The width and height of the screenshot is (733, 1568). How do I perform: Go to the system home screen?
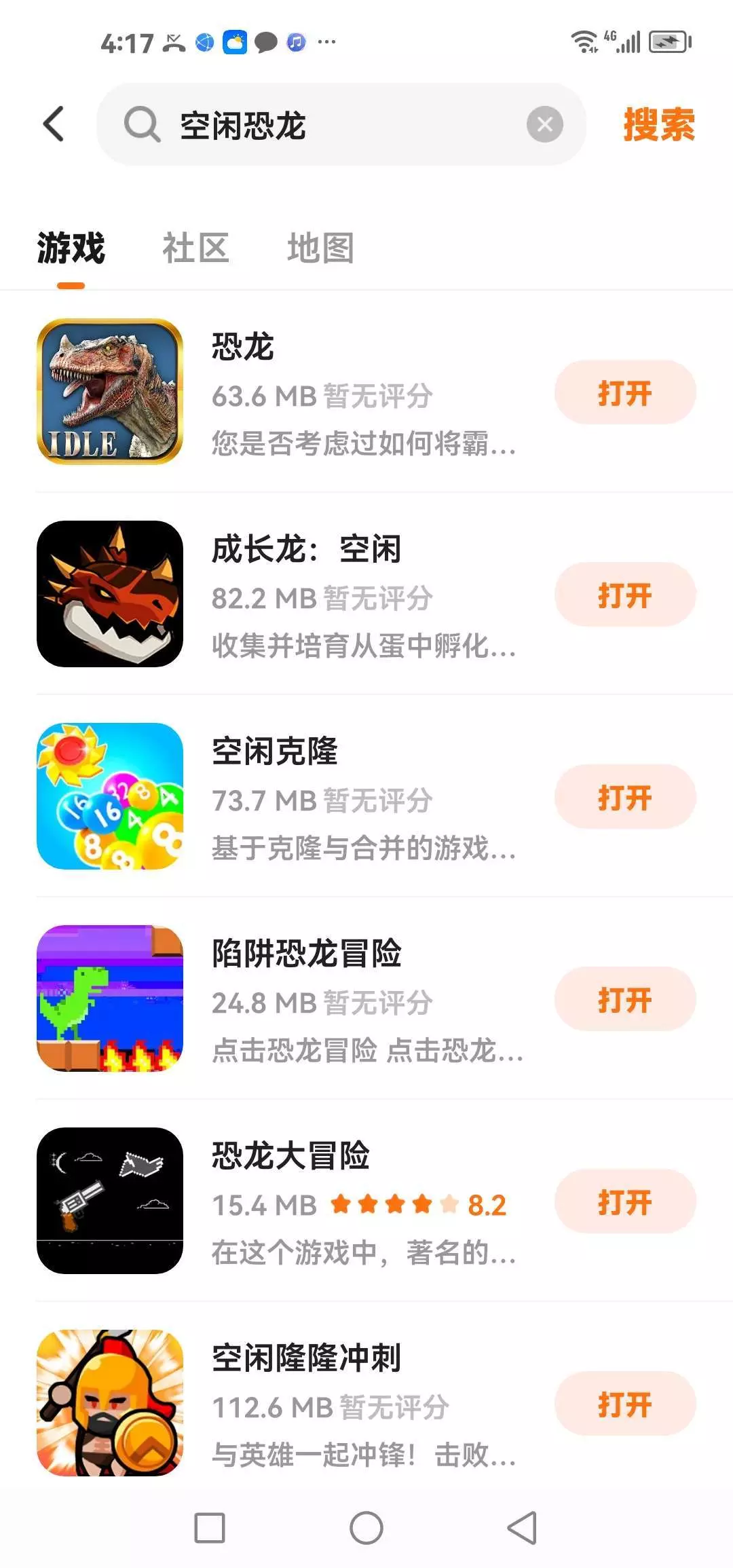tap(366, 1528)
